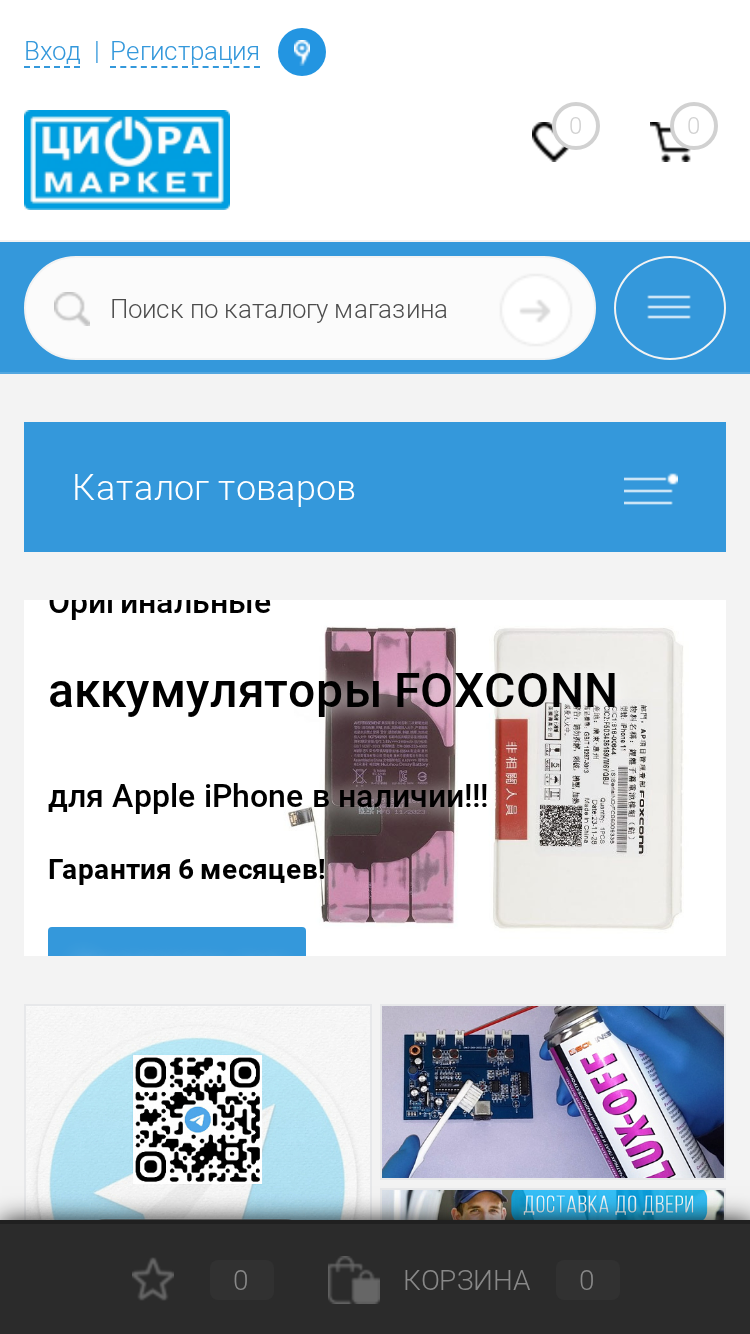750x1334 pixels.
Task: Tap the favorites star in bottom bar
Action: [x=153, y=1280]
